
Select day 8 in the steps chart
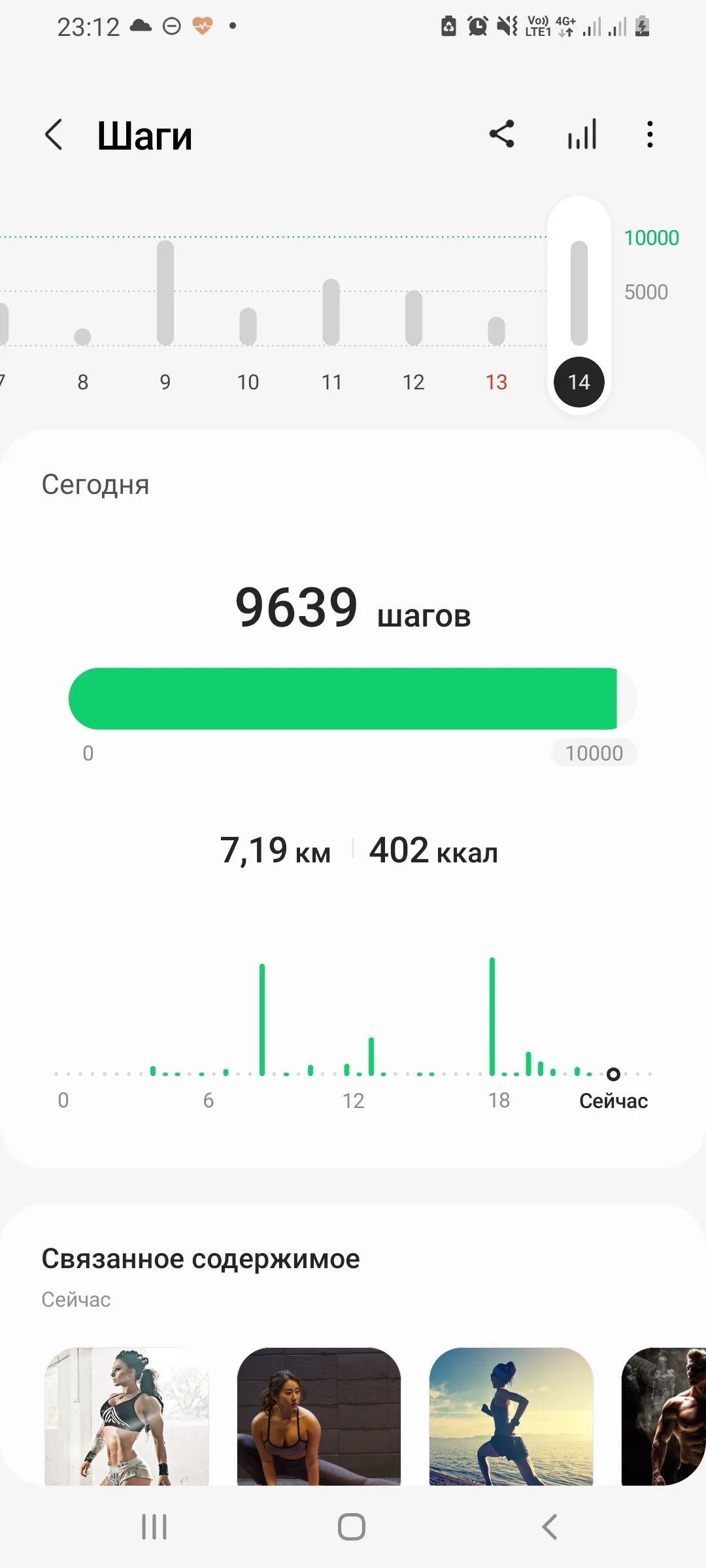tap(83, 382)
